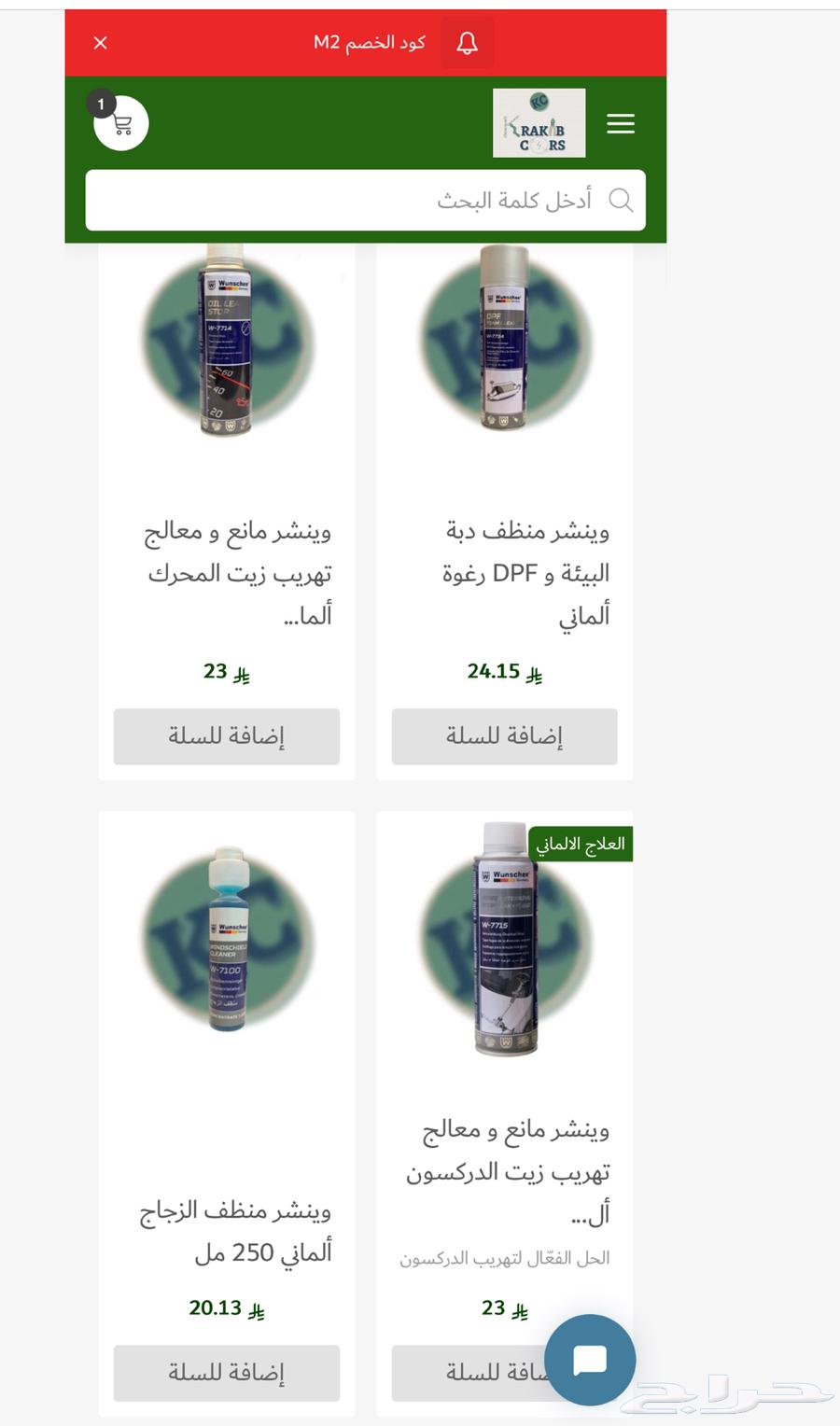Click the كود الخصم M2 discount text

[371, 42]
